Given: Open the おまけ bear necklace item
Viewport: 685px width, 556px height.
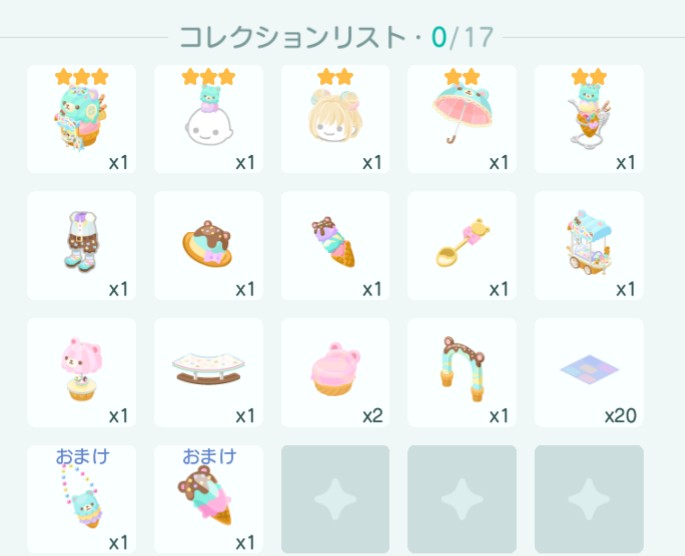Looking at the screenshot, I should tap(81, 499).
